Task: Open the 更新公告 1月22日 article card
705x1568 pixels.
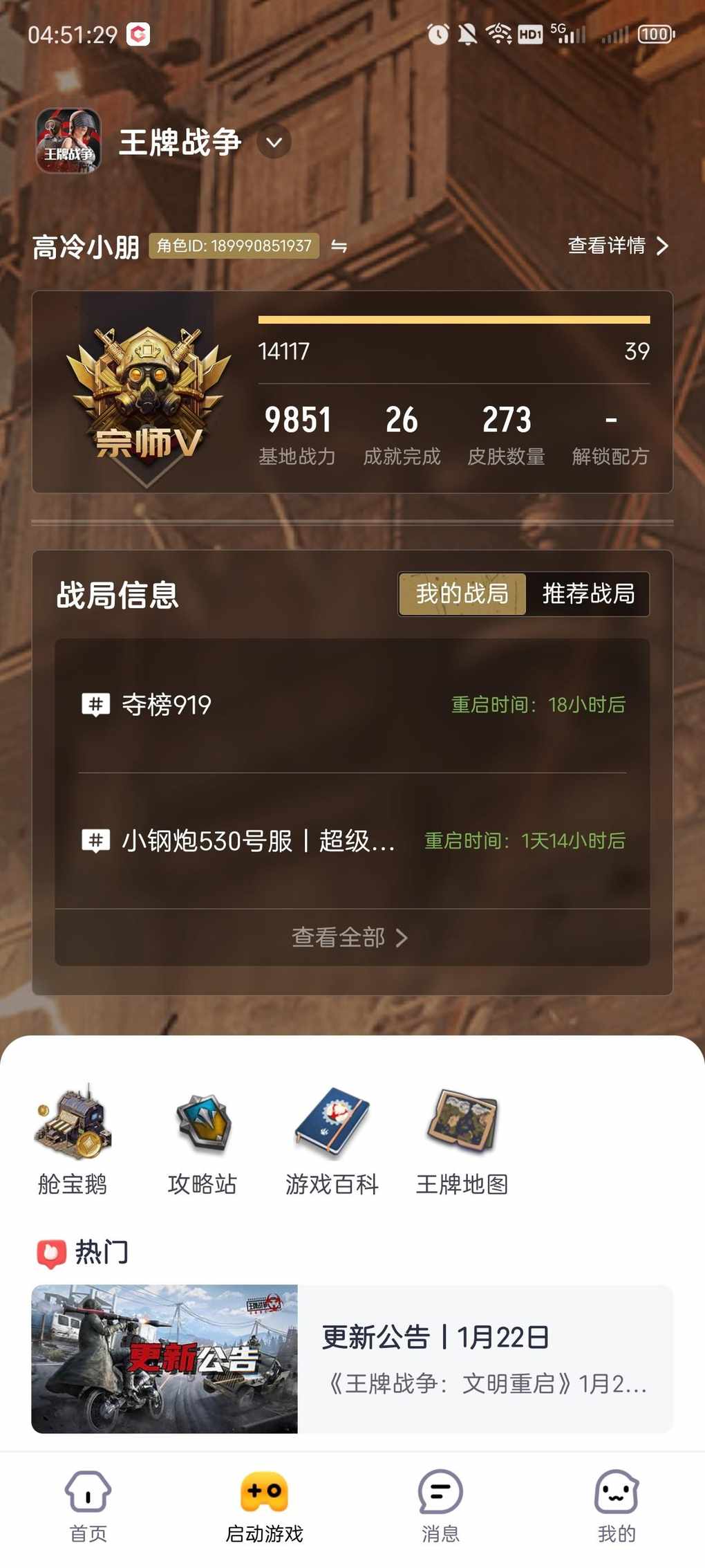Action: (x=352, y=1358)
